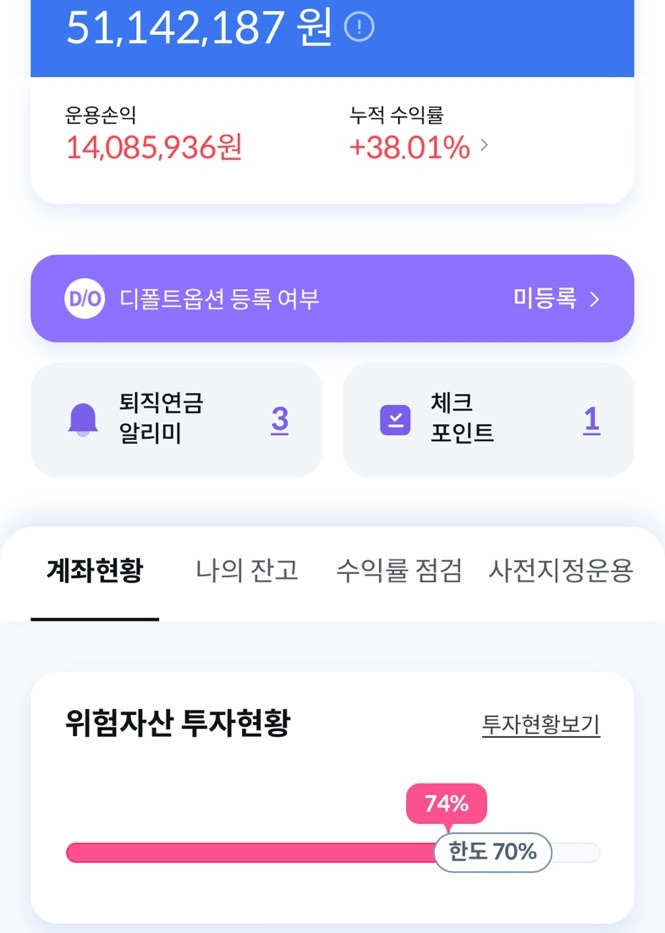Open the 디폴트옵션 등록 여부 banner
The height and width of the screenshot is (933, 665).
tap(332, 298)
